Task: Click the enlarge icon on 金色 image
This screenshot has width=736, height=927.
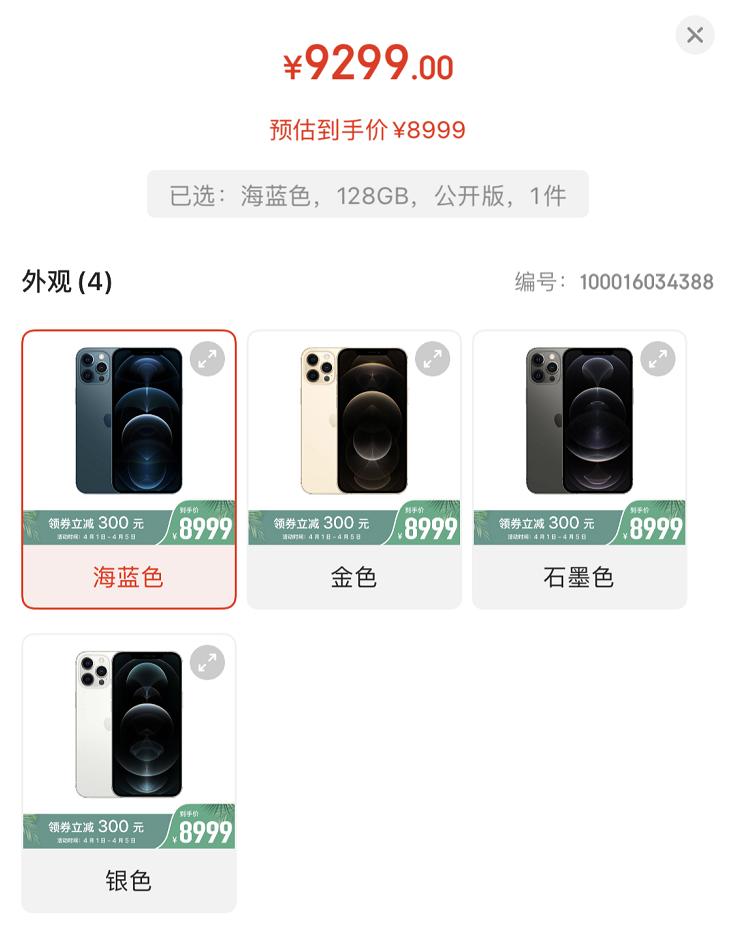Action: point(432,359)
